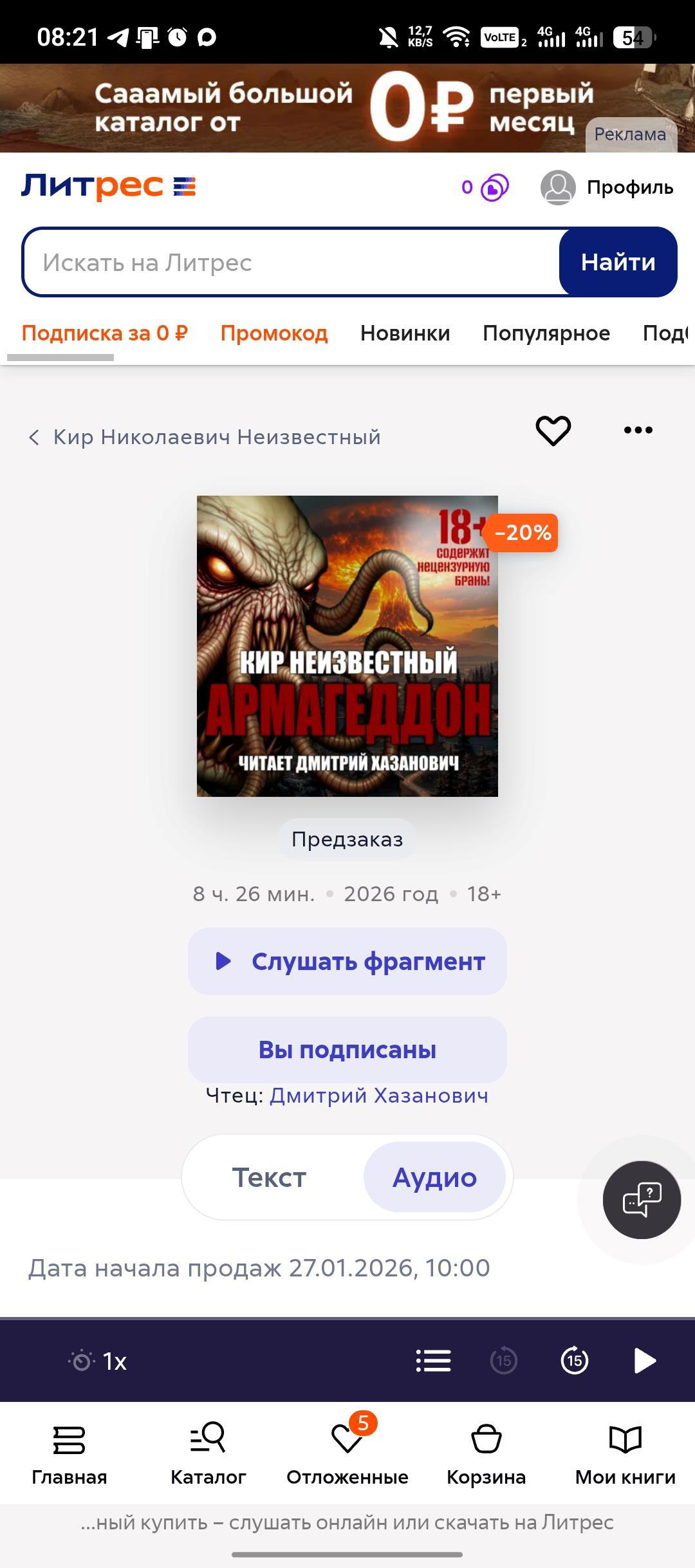The image size is (695, 1568).
Task: Open the support chat floating button
Action: coord(642,1200)
